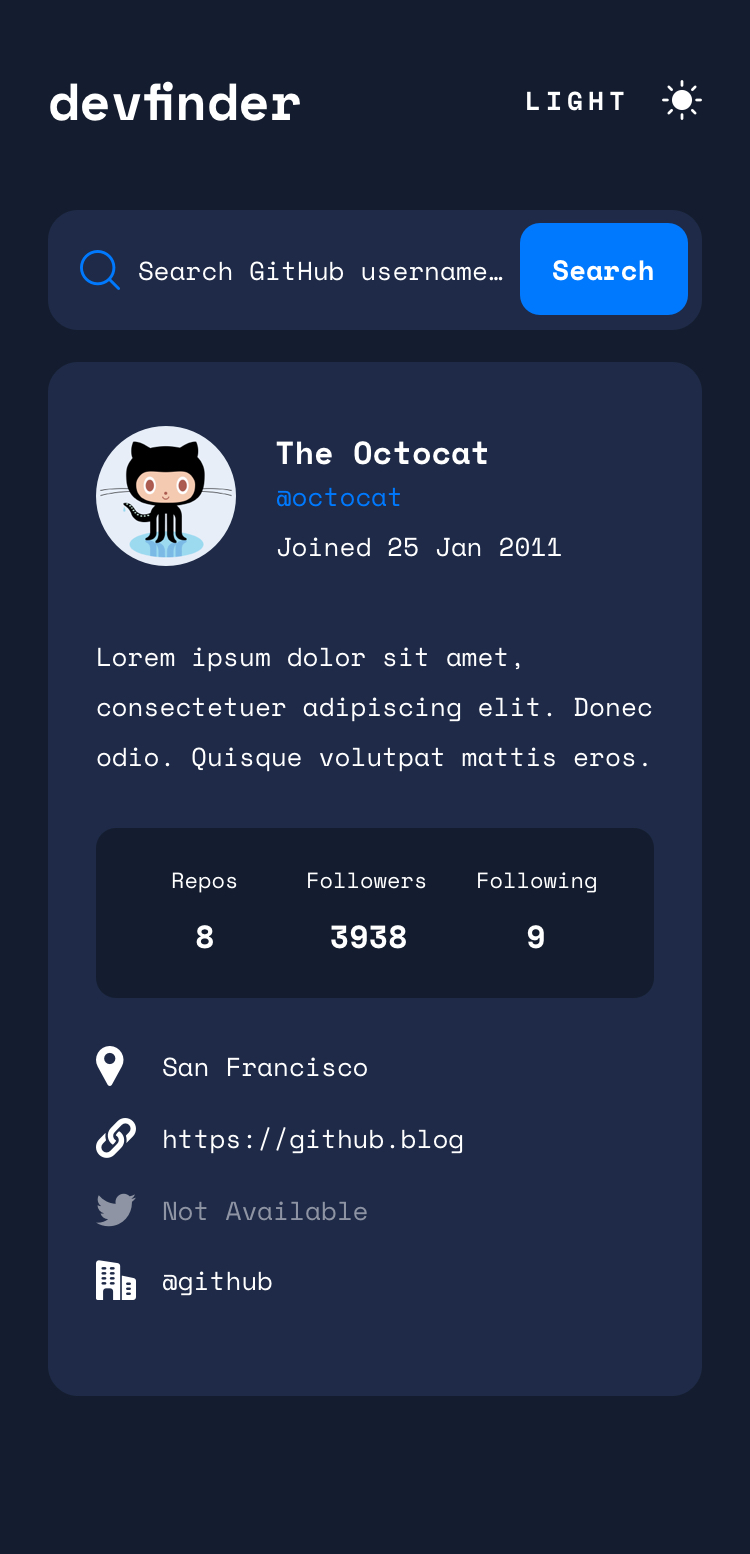Focus the Search GitHub username field
750x1554 pixels.
pos(321,271)
